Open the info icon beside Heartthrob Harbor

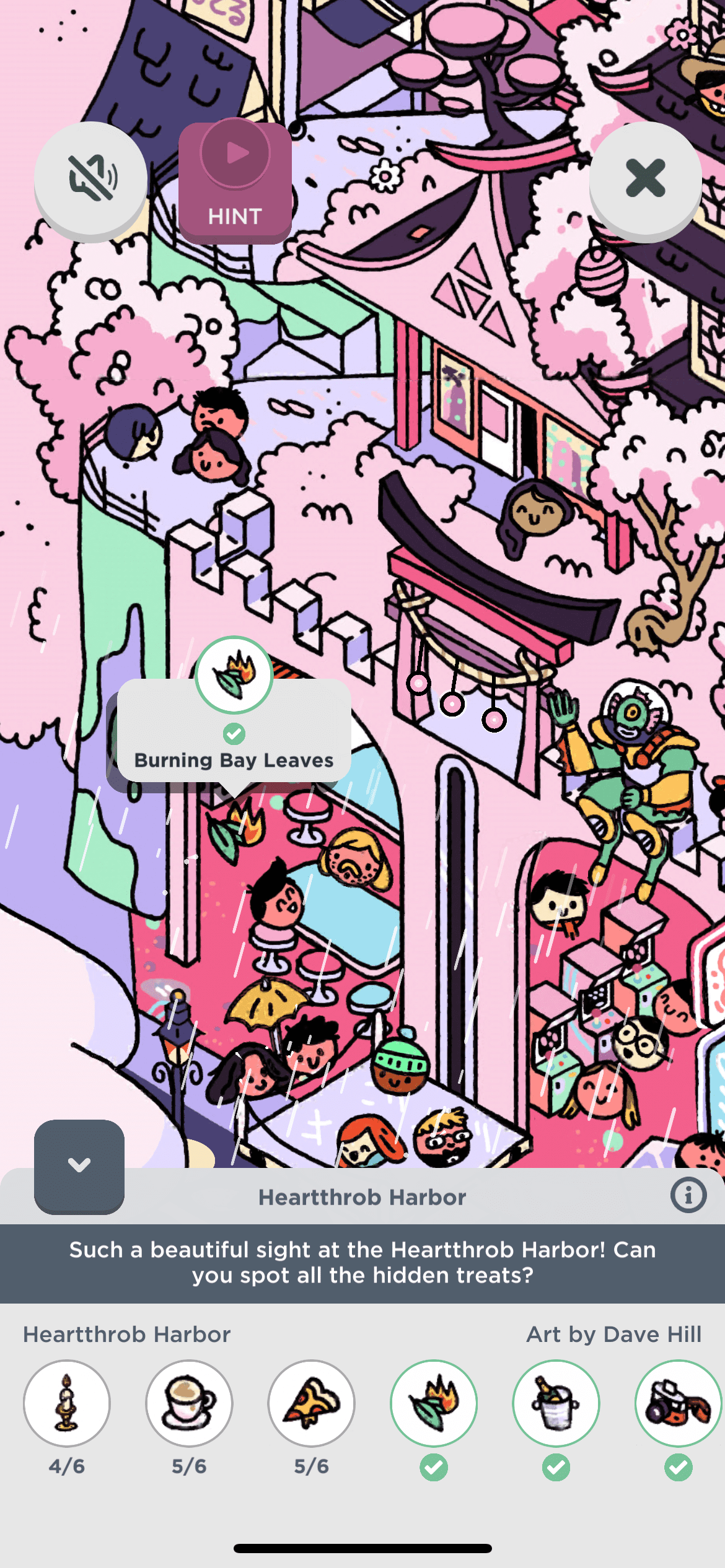[688, 1195]
